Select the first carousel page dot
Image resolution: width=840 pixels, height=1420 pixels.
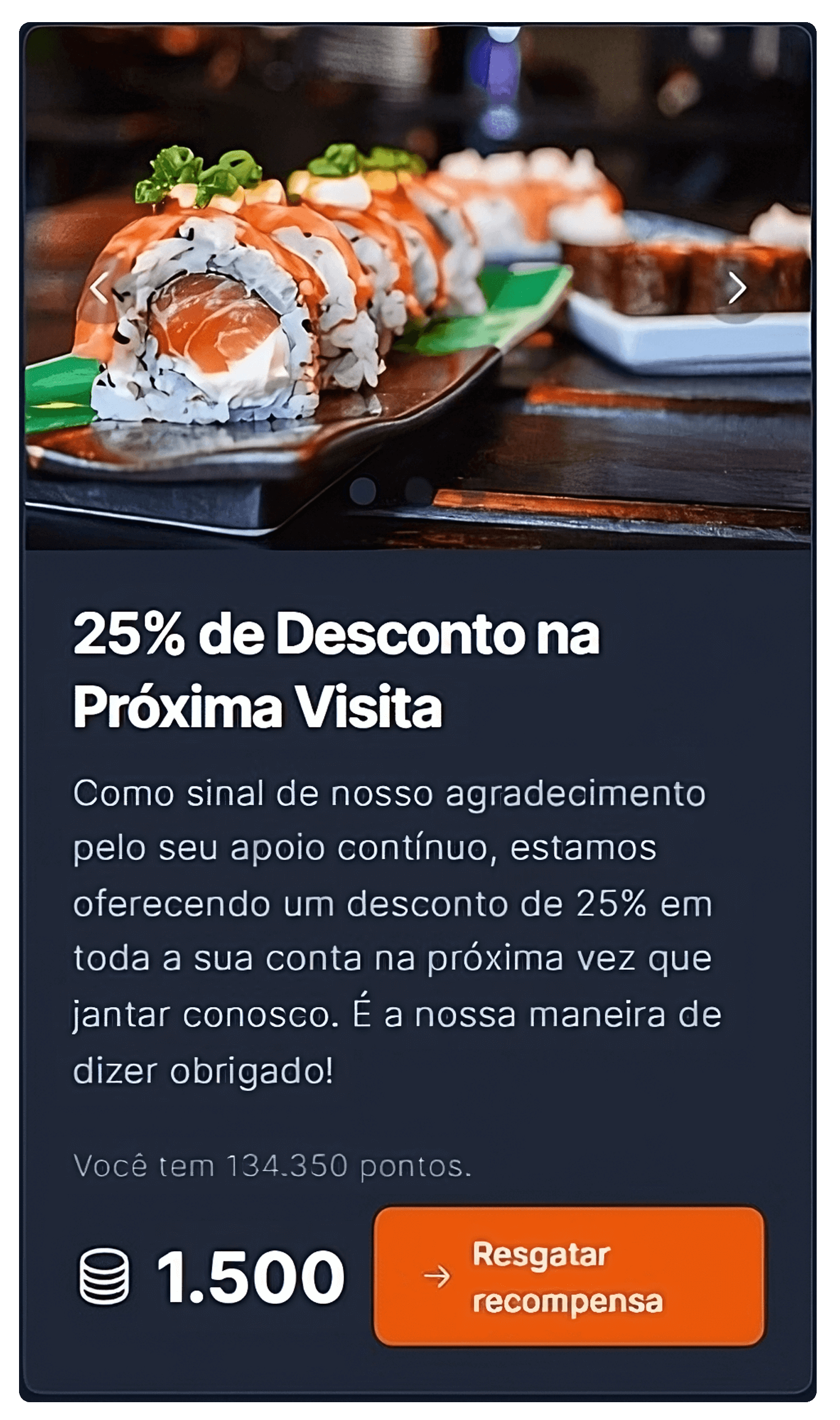coord(362,490)
